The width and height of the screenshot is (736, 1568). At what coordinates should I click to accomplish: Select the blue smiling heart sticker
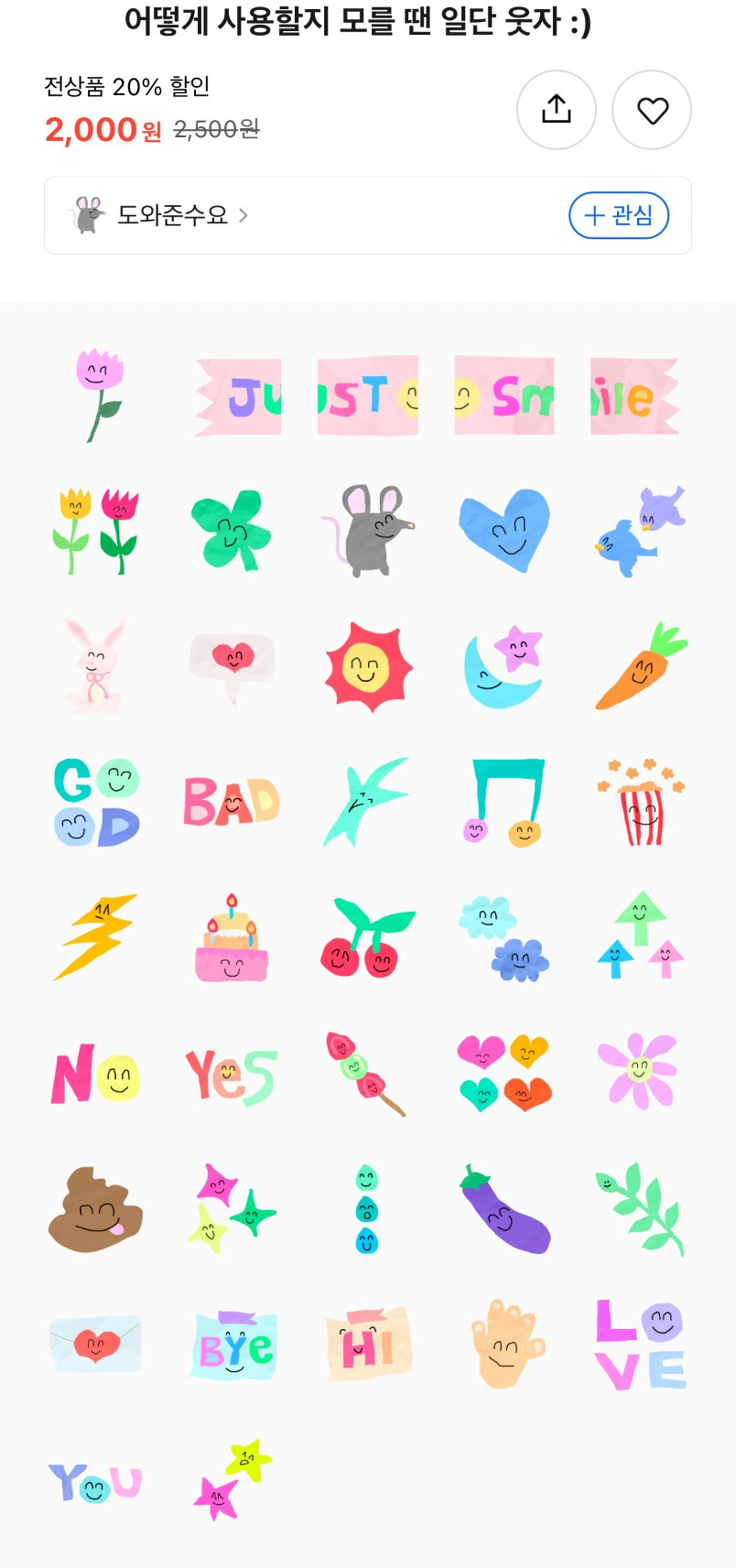pyautogui.click(x=504, y=531)
